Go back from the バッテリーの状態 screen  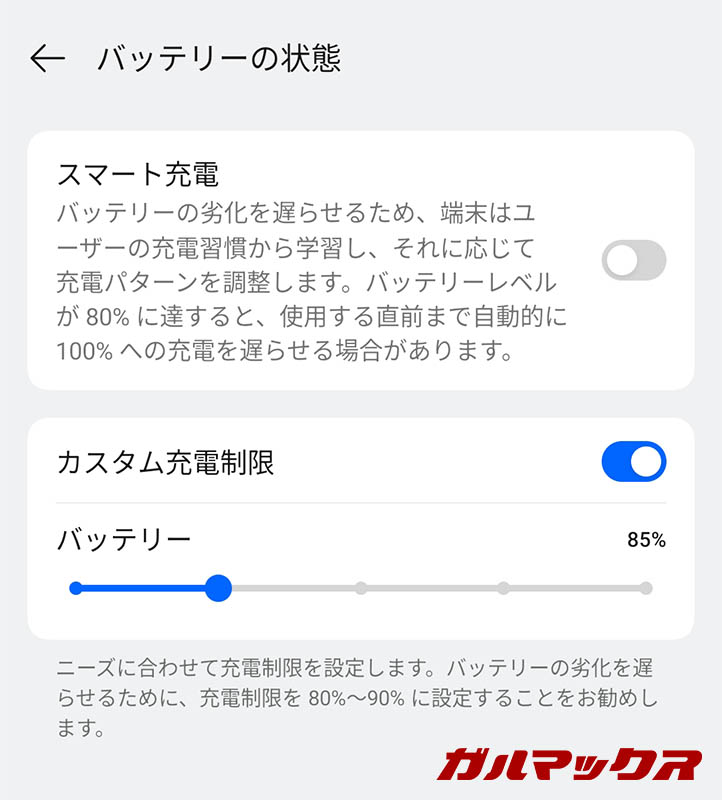[47, 59]
